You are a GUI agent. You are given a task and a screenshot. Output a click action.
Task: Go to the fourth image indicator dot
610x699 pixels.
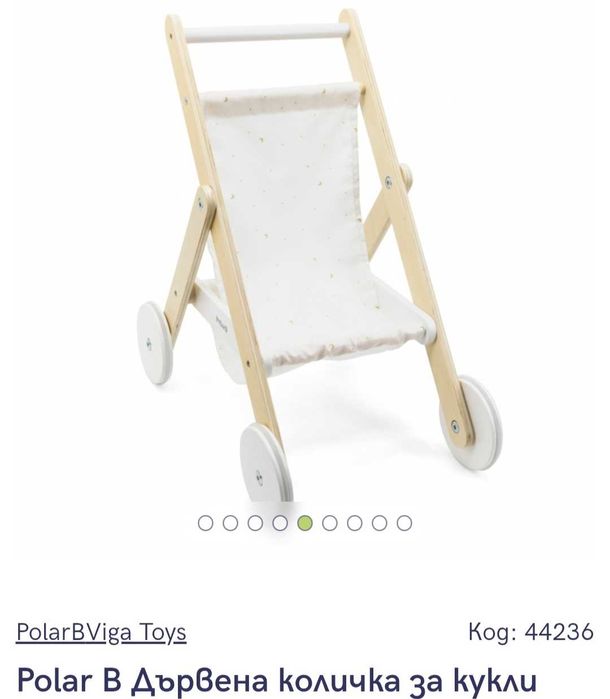click(x=280, y=522)
